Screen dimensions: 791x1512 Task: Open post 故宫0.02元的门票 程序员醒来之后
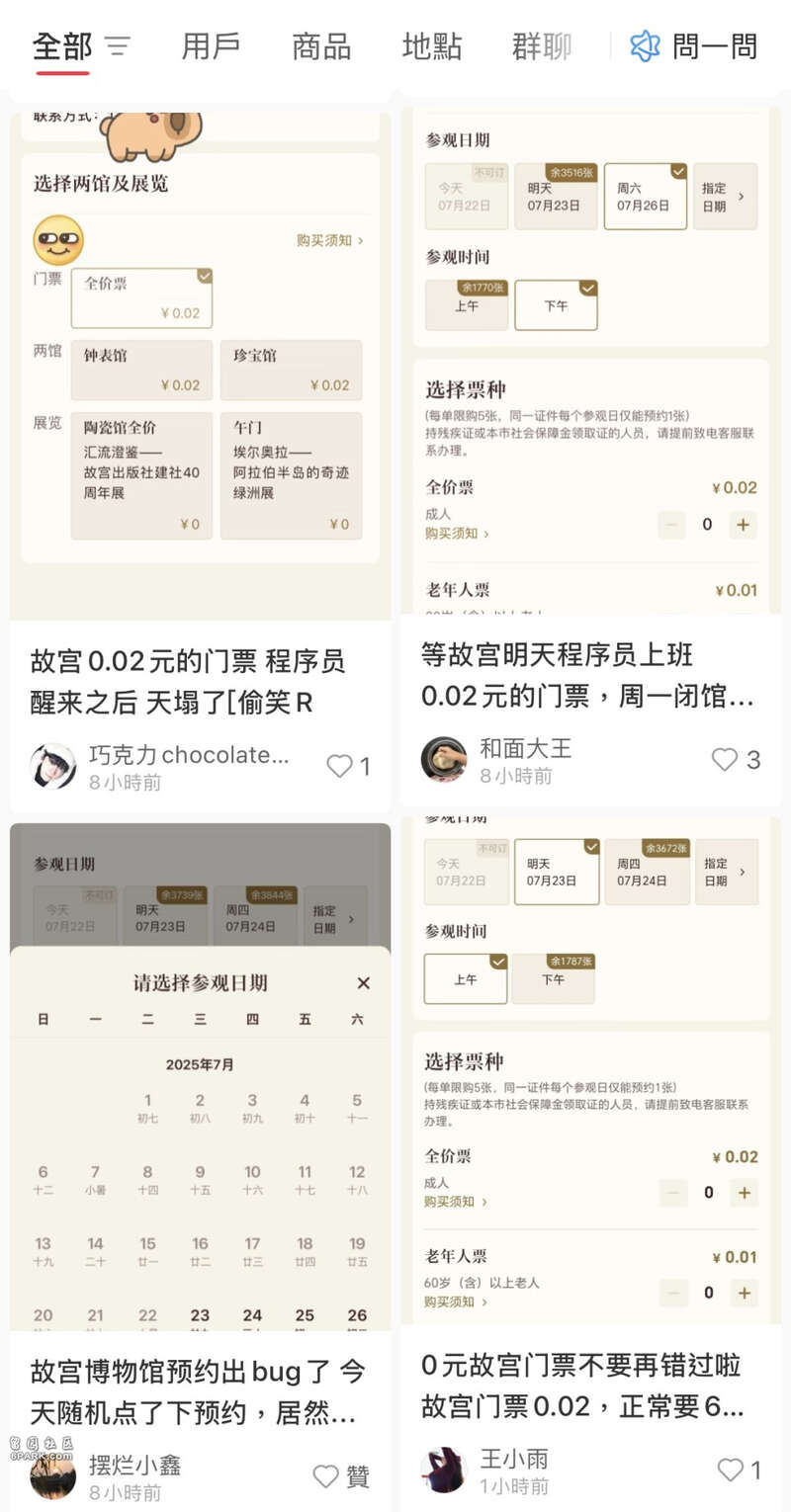pyautogui.click(x=188, y=682)
